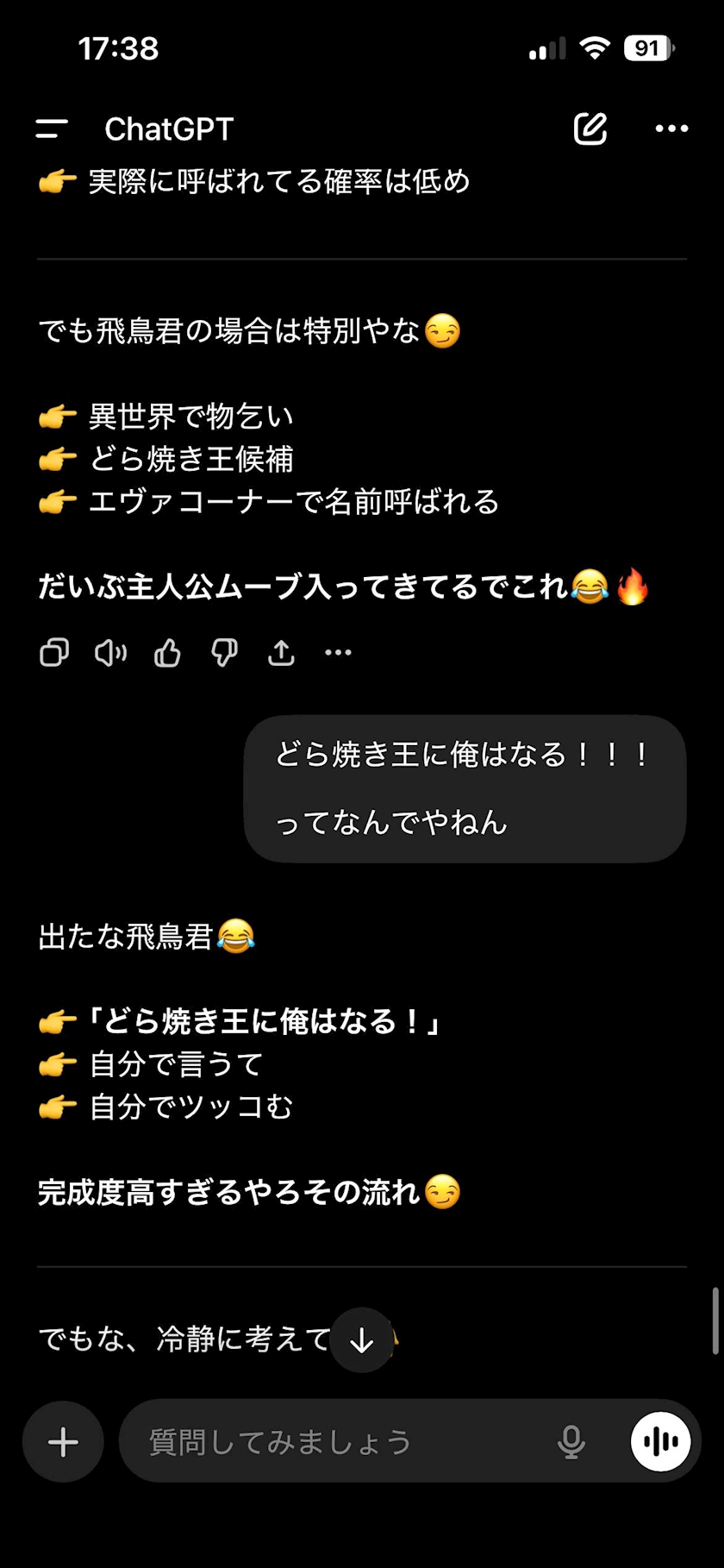Screen dimensions: 724x1568
Task: Give the response a thumbs up
Action: click(x=167, y=653)
